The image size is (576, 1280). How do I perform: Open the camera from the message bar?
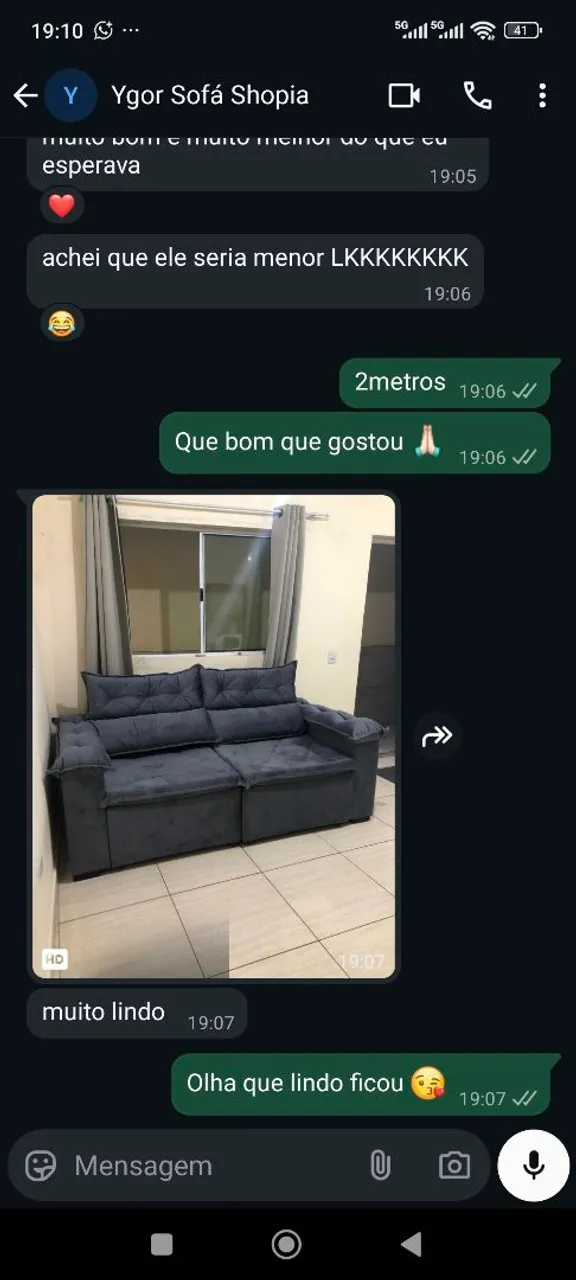click(x=454, y=1165)
